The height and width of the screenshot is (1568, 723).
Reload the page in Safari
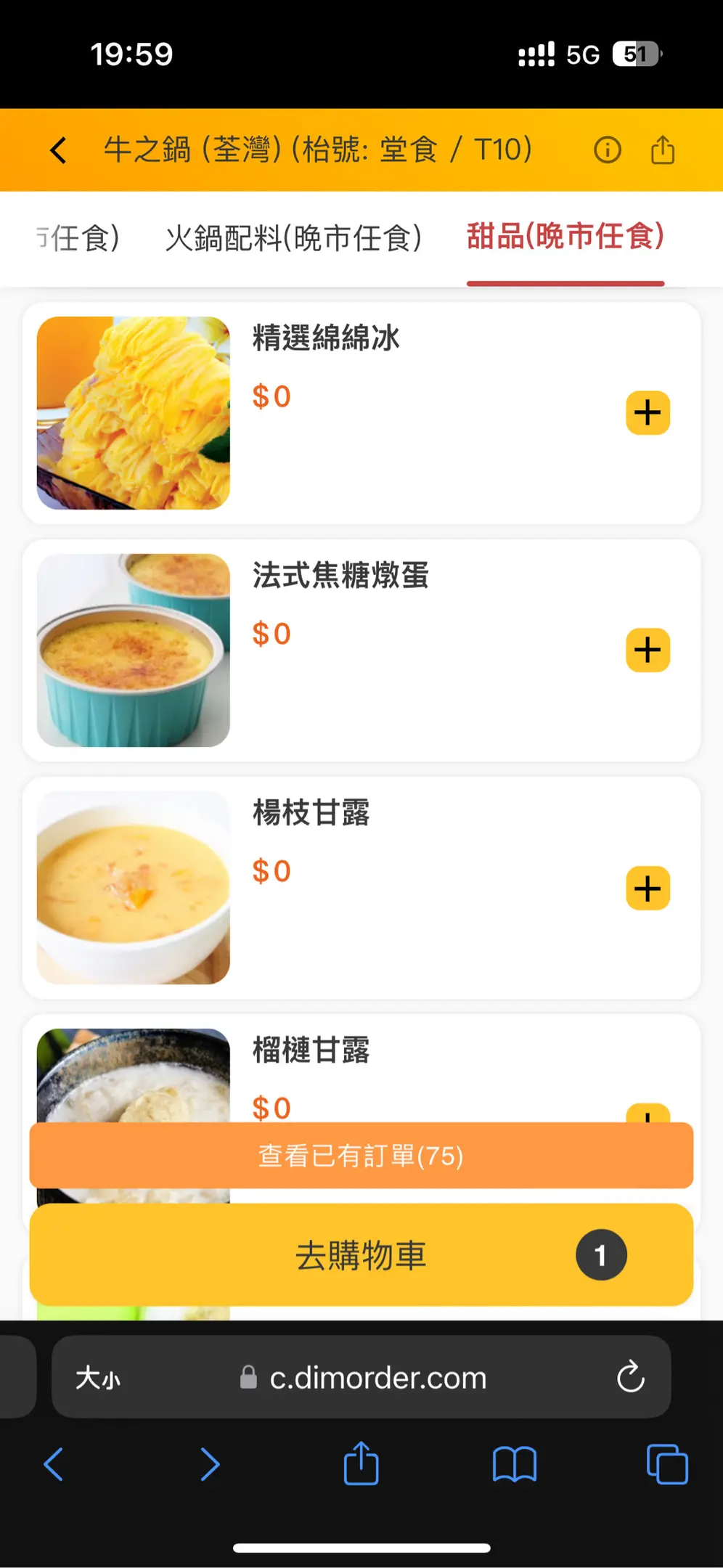click(x=630, y=1376)
